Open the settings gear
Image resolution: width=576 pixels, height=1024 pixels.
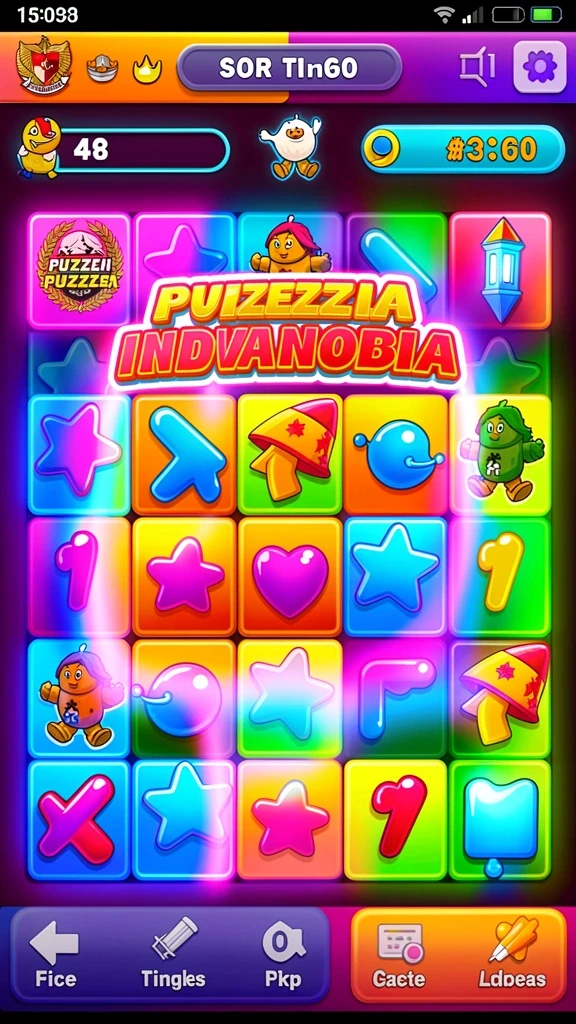[539, 67]
